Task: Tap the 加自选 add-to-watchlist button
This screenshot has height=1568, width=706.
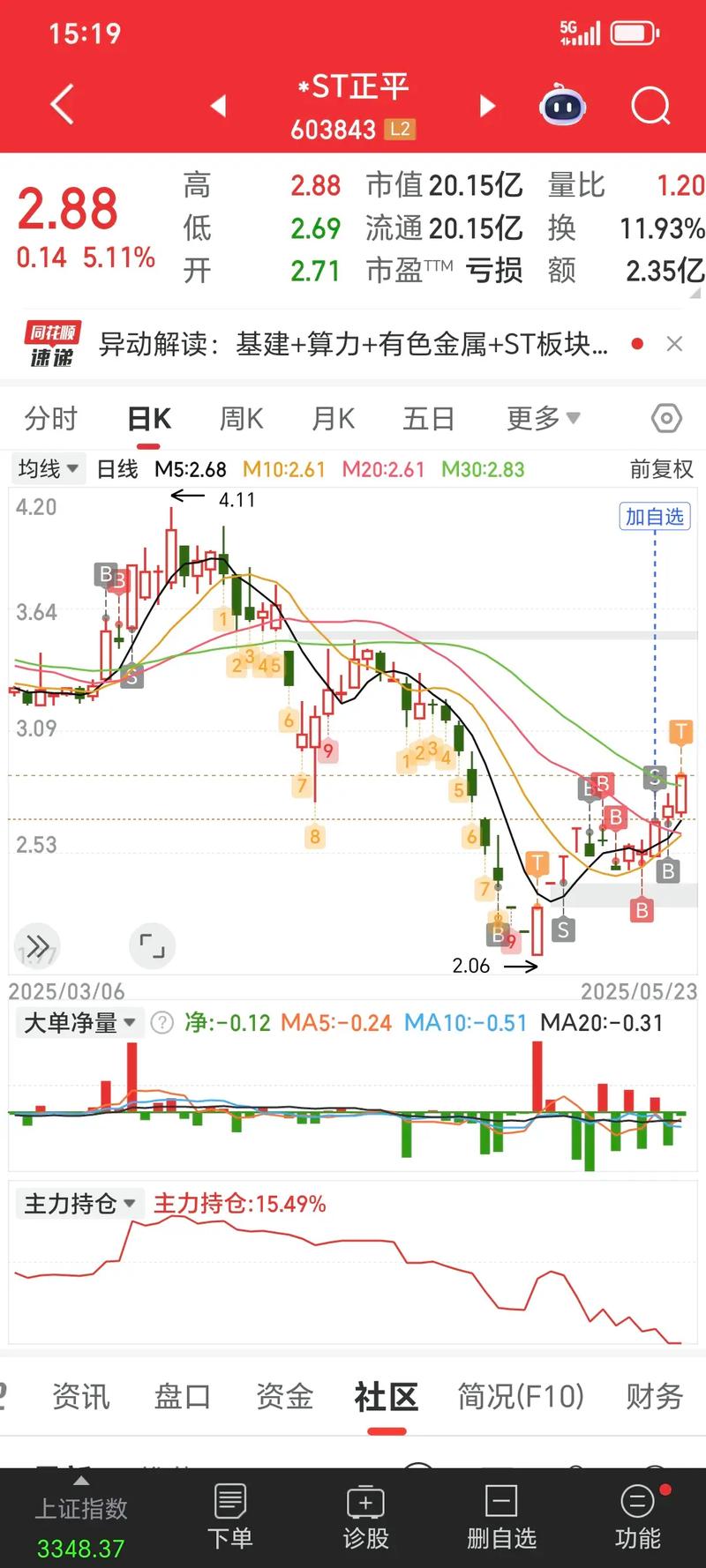Action: pyautogui.click(x=654, y=518)
